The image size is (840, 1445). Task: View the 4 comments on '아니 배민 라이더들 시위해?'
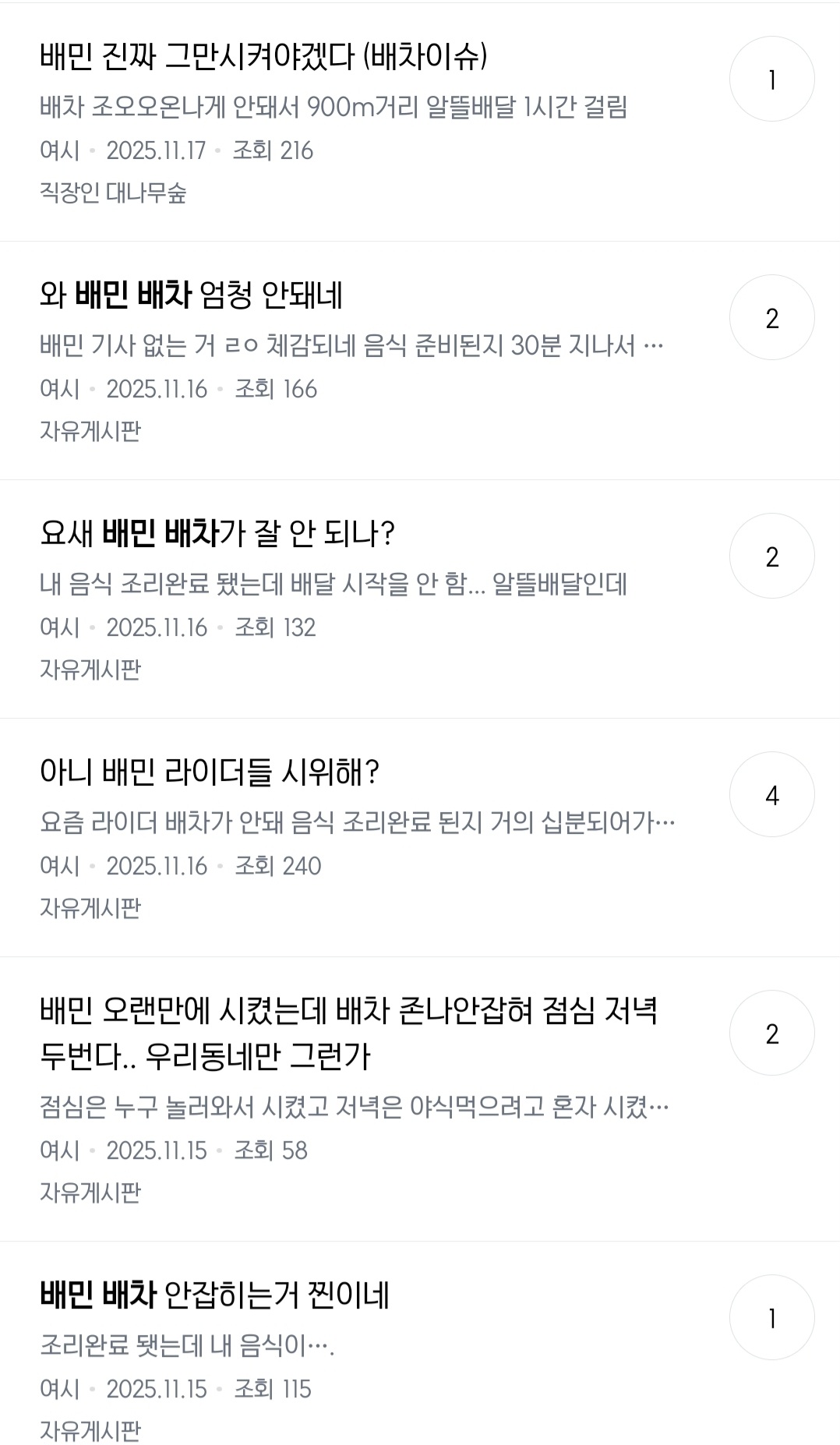[x=771, y=795]
